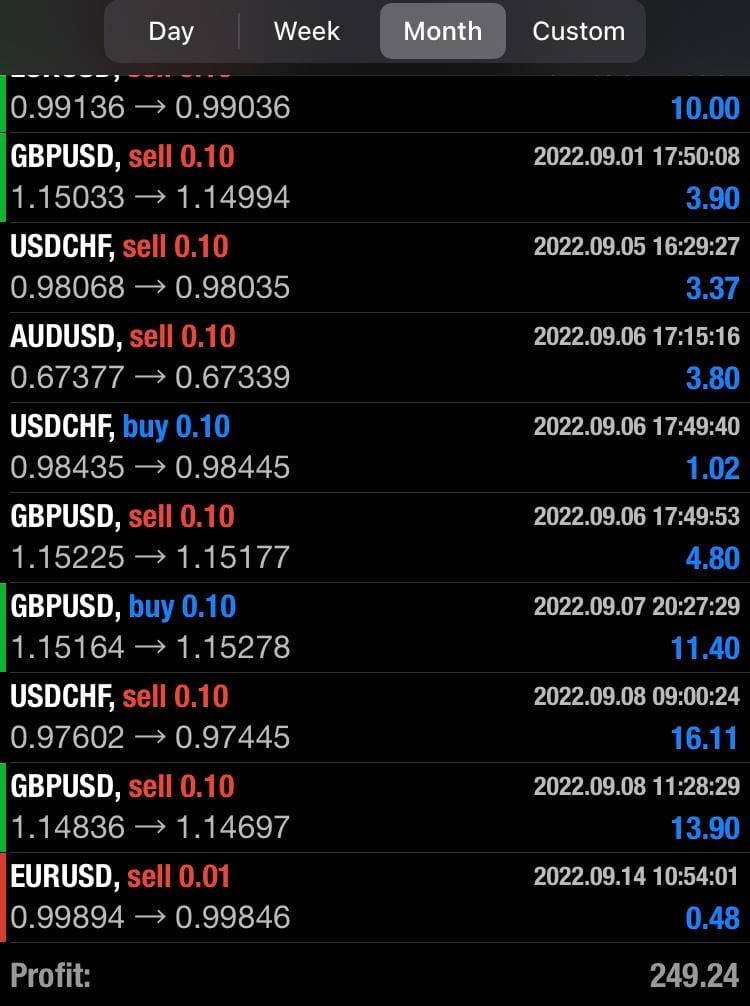Choose the Custom date range
The height and width of the screenshot is (1006, 750).
coord(578,31)
